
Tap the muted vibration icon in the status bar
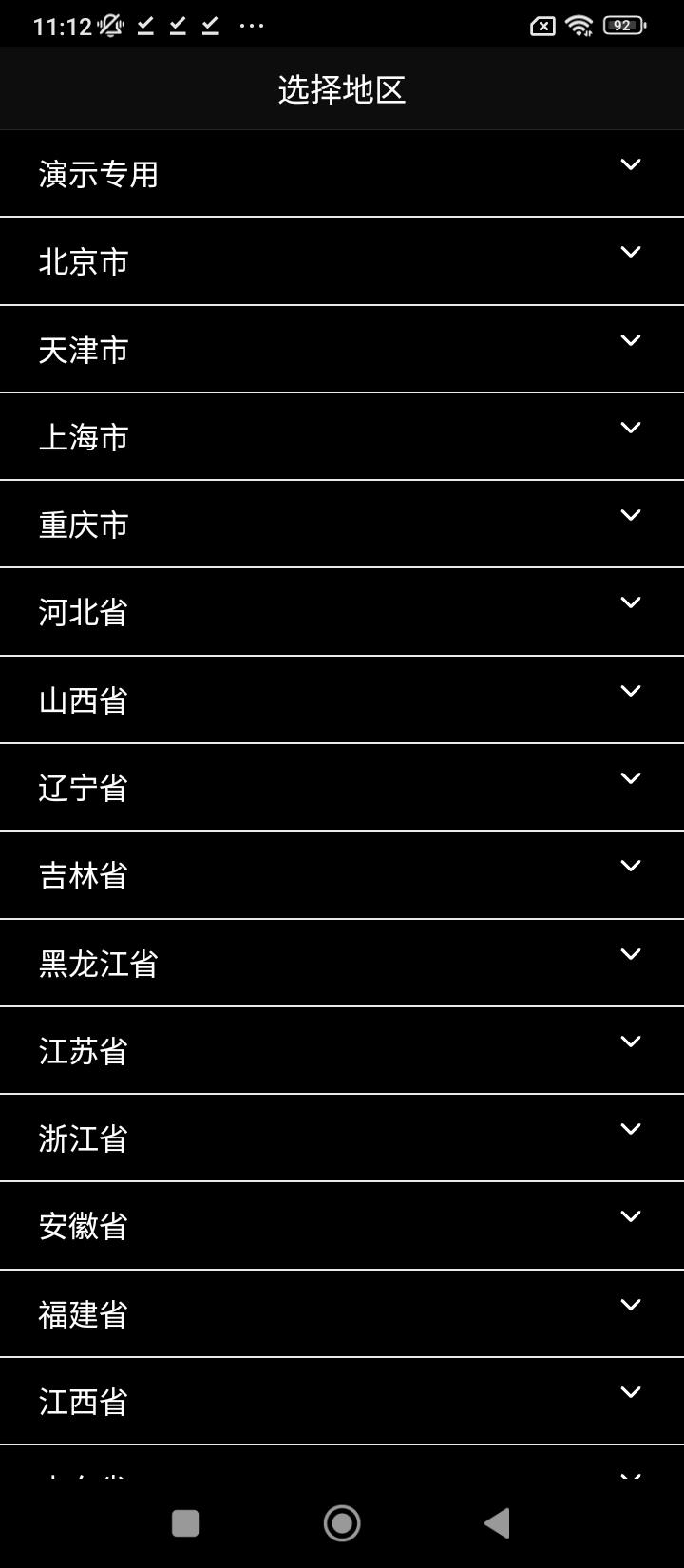[109, 26]
